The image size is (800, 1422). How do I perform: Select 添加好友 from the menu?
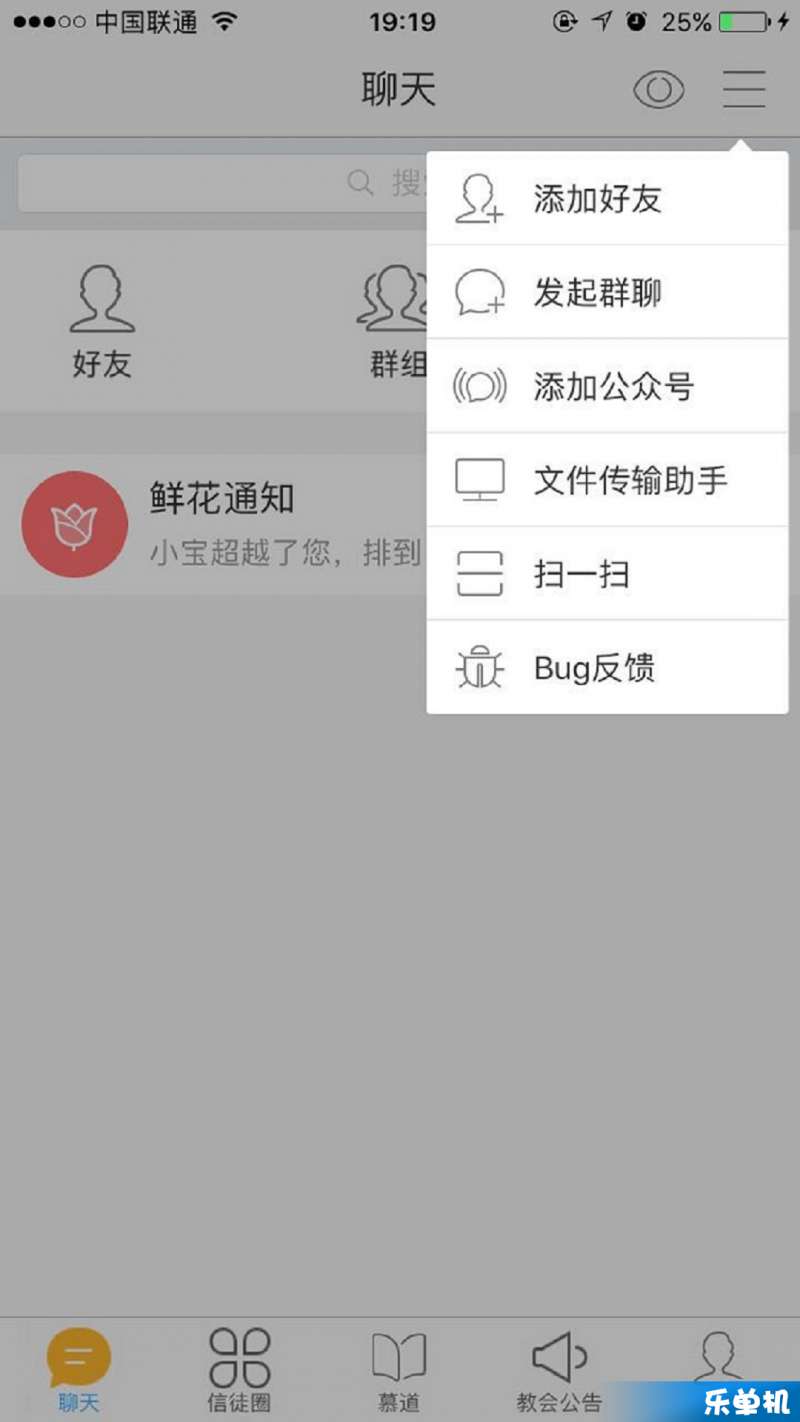(x=607, y=199)
